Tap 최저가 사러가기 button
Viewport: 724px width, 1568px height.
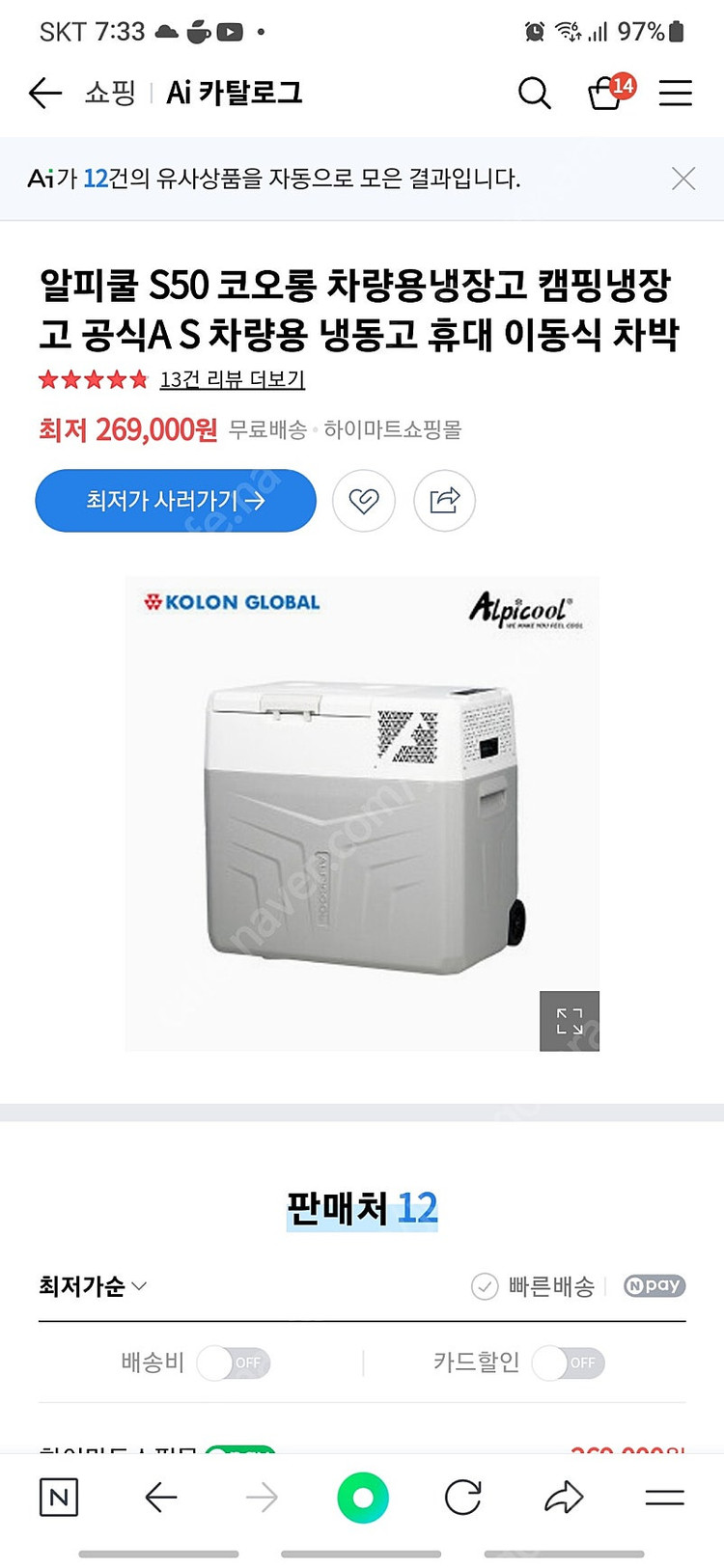click(x=176, y=501)
